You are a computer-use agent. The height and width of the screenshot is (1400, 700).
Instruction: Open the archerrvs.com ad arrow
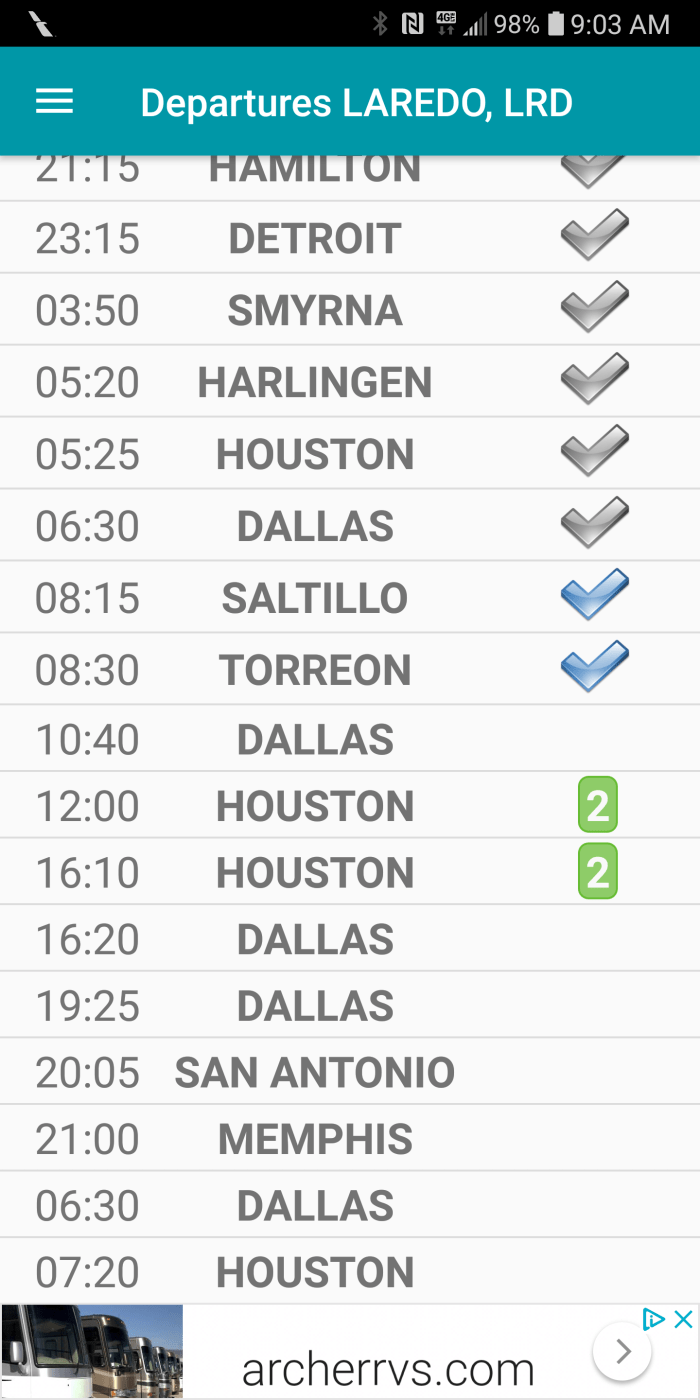coord(622,1352)
